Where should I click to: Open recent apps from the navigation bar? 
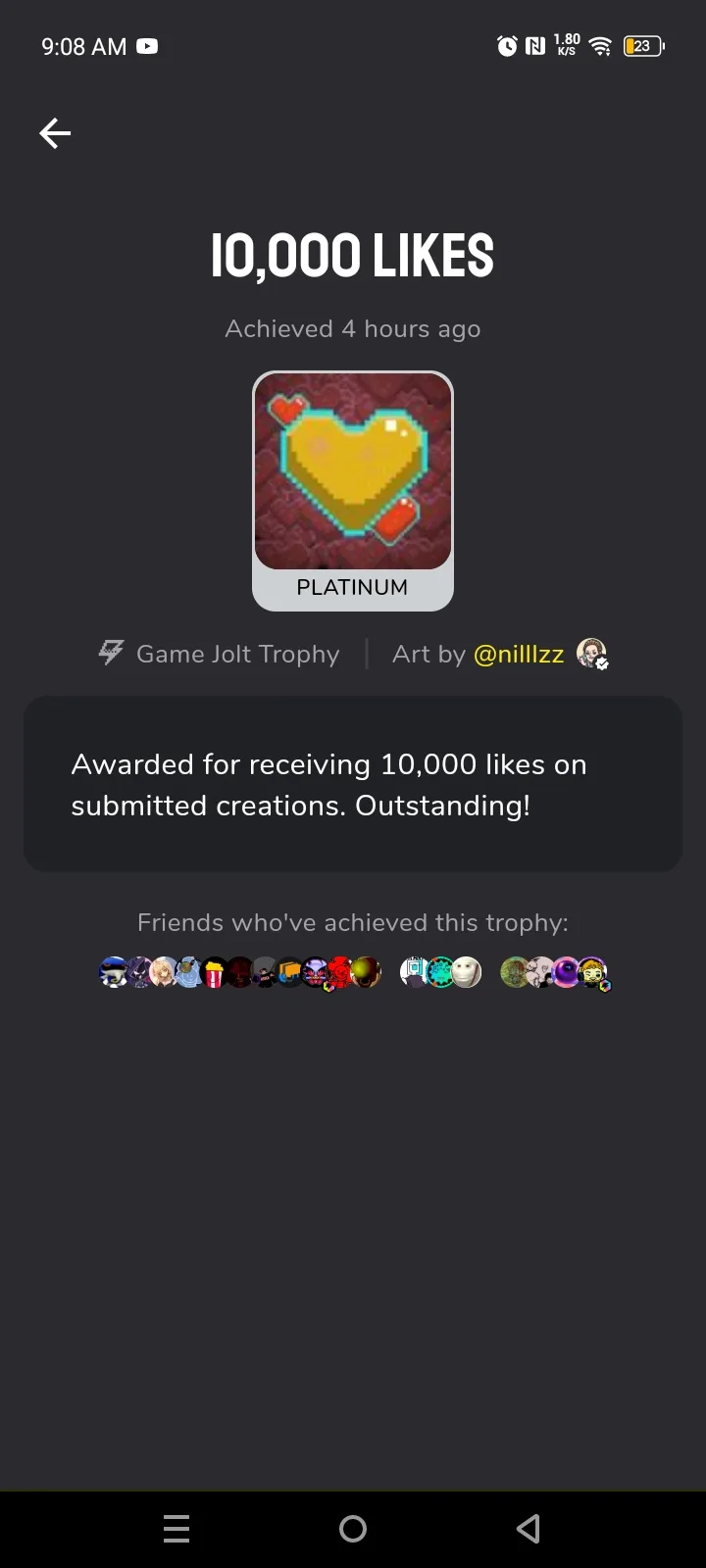[176, 1529]
